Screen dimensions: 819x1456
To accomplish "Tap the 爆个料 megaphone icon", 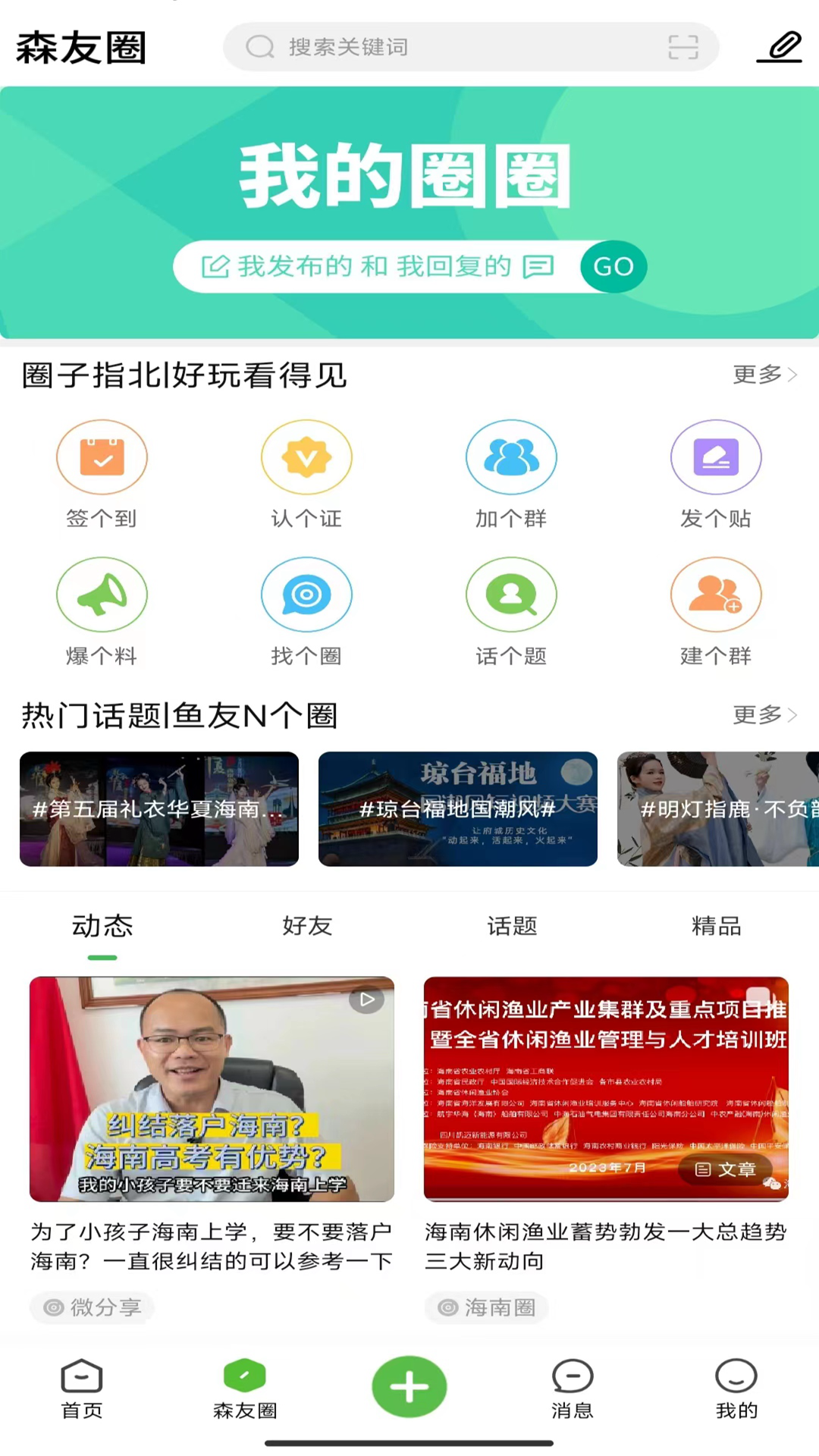I will tap(102, 595).
